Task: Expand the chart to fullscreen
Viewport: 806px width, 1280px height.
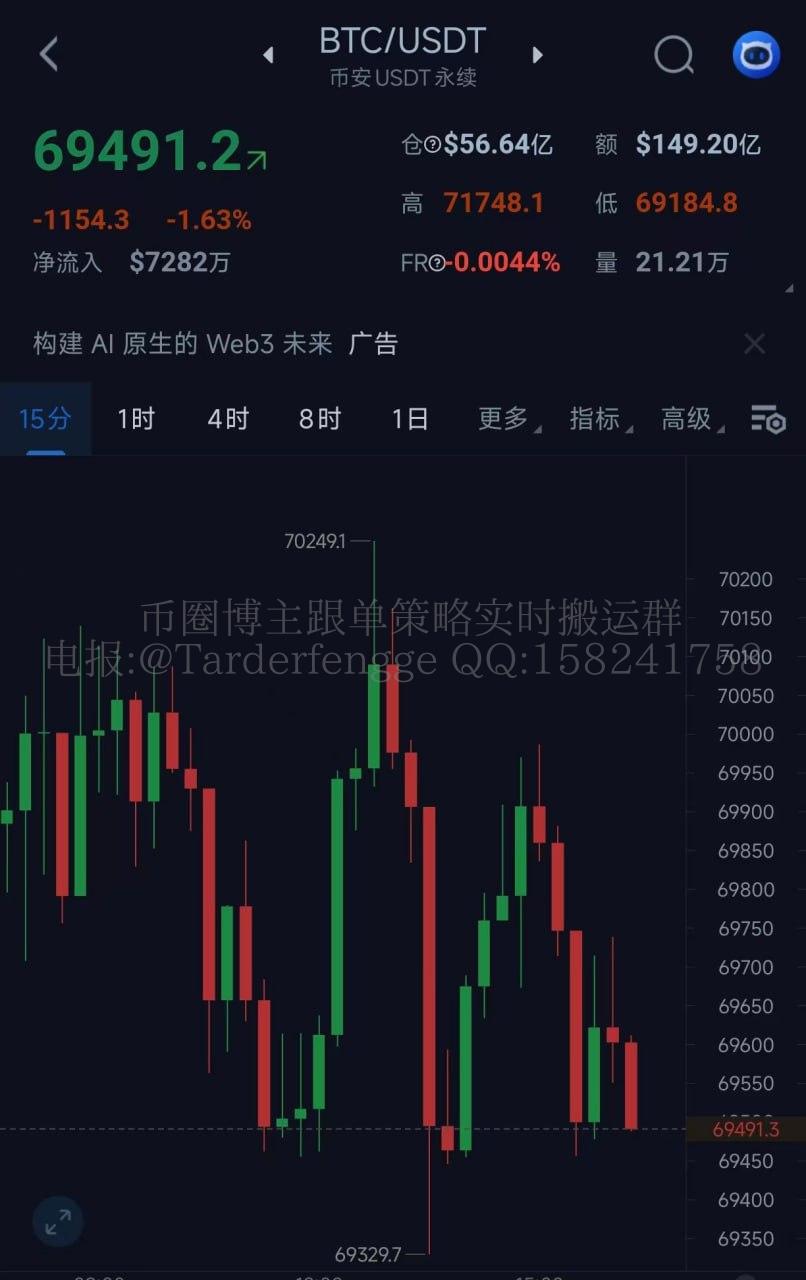Action: coord(58,1220)
